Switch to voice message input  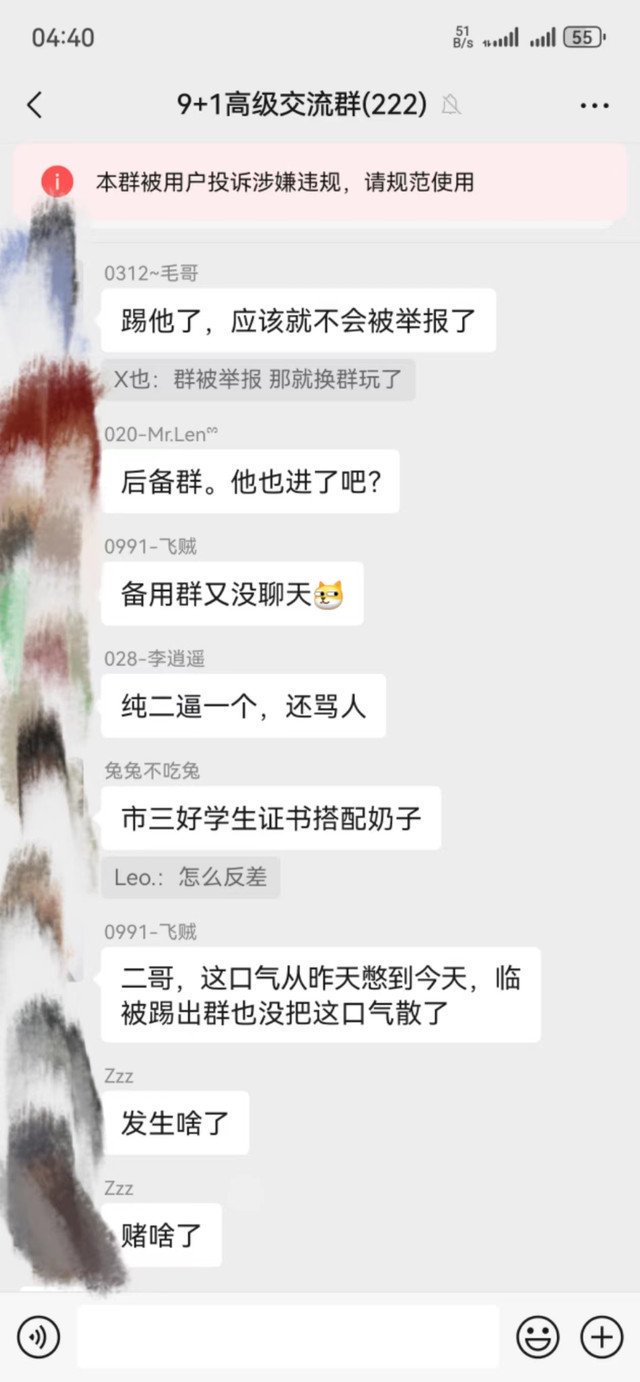[x=39, y=1336]
